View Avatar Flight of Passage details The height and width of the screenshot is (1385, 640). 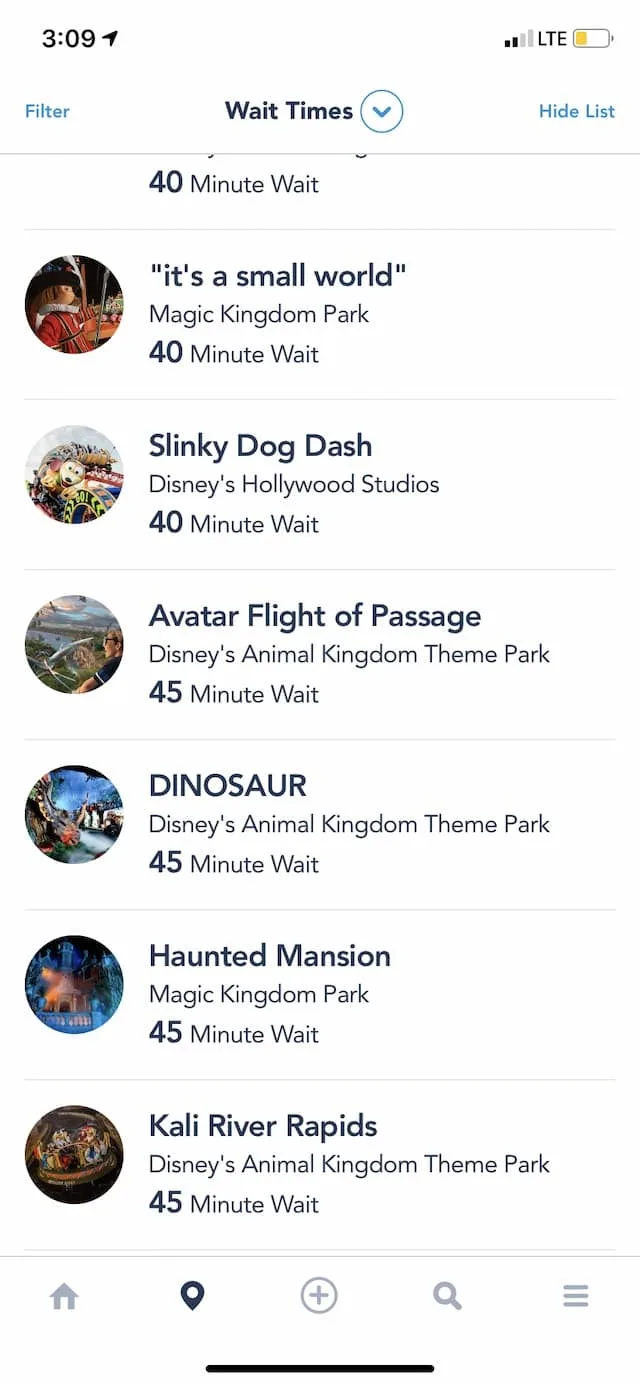[x=320, y=655]
